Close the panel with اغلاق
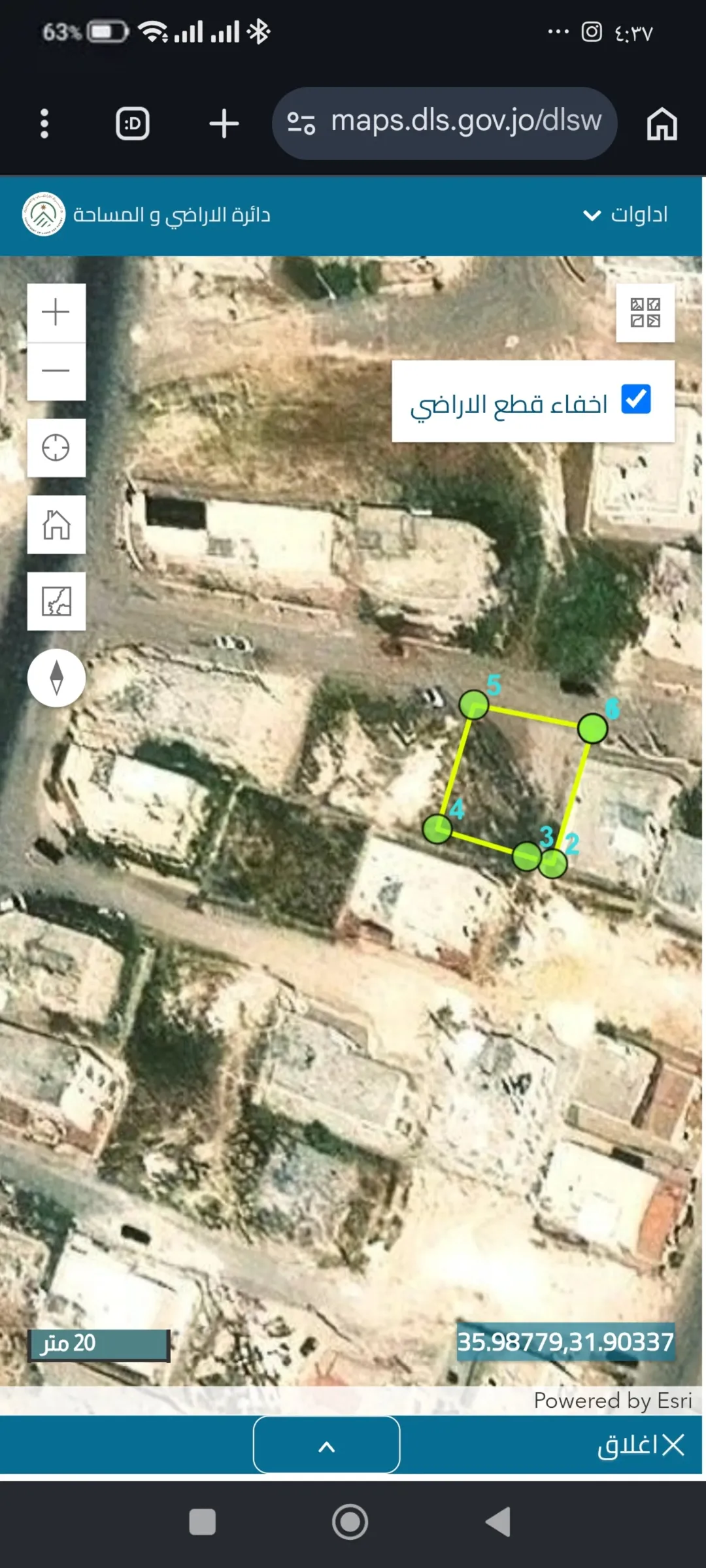 tap(641, 1445)
